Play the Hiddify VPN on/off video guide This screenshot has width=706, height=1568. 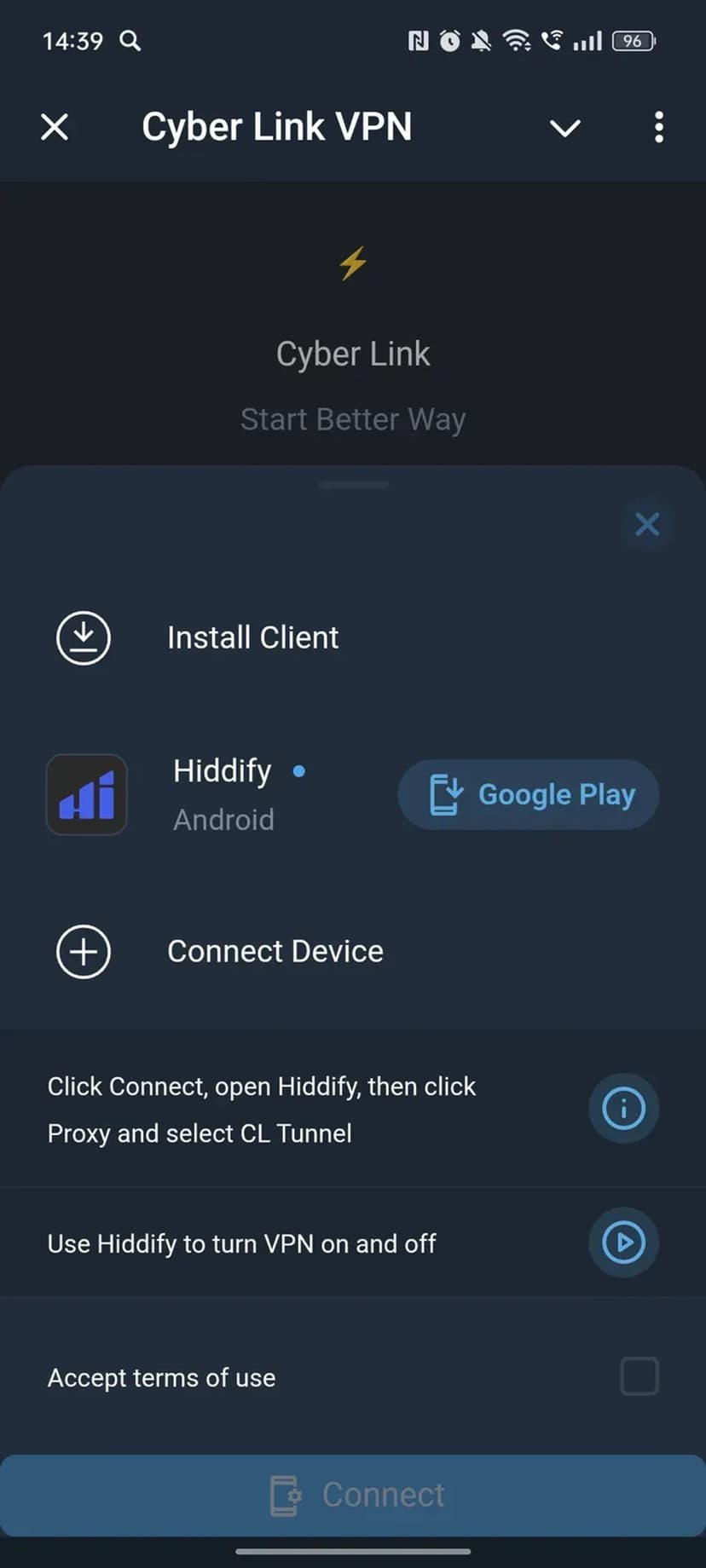623,1242
